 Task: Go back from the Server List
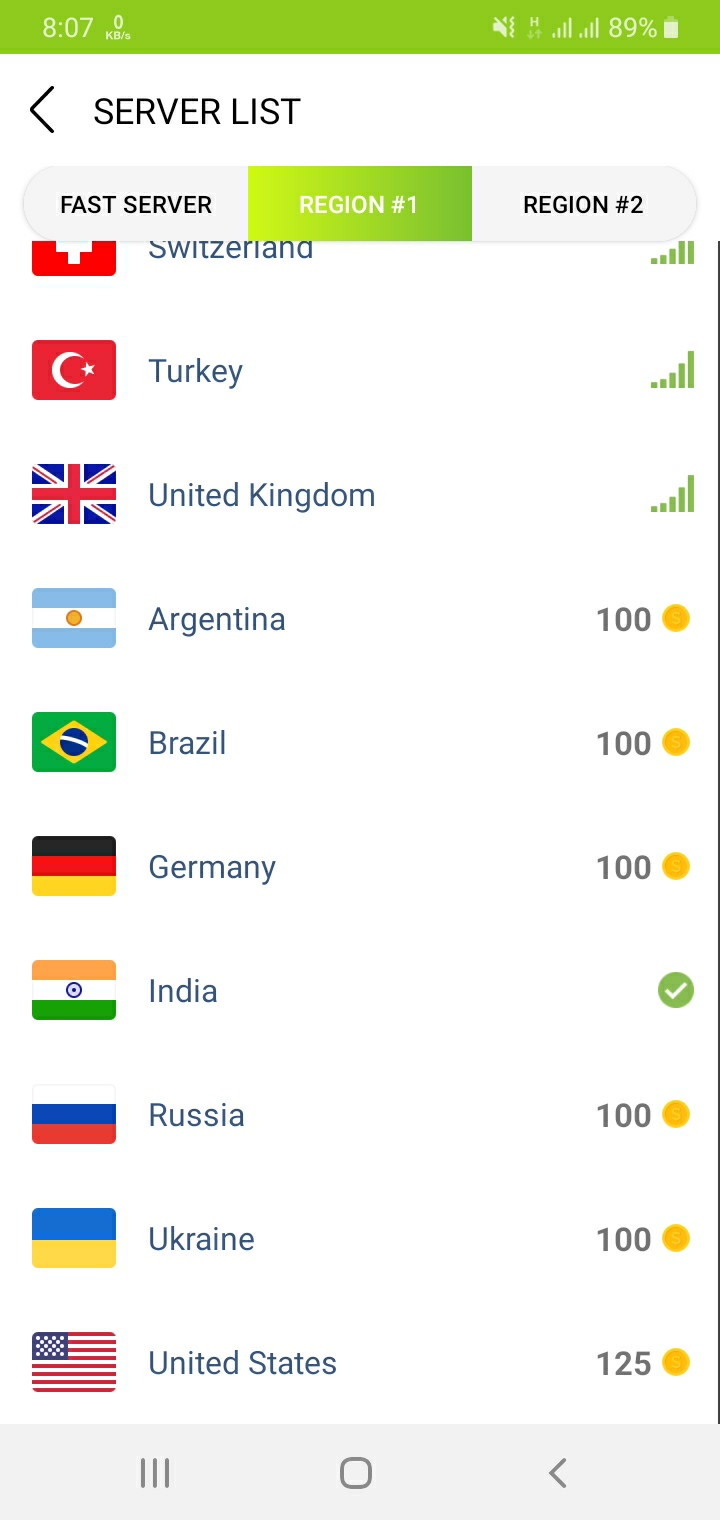(x=42, y=110)
